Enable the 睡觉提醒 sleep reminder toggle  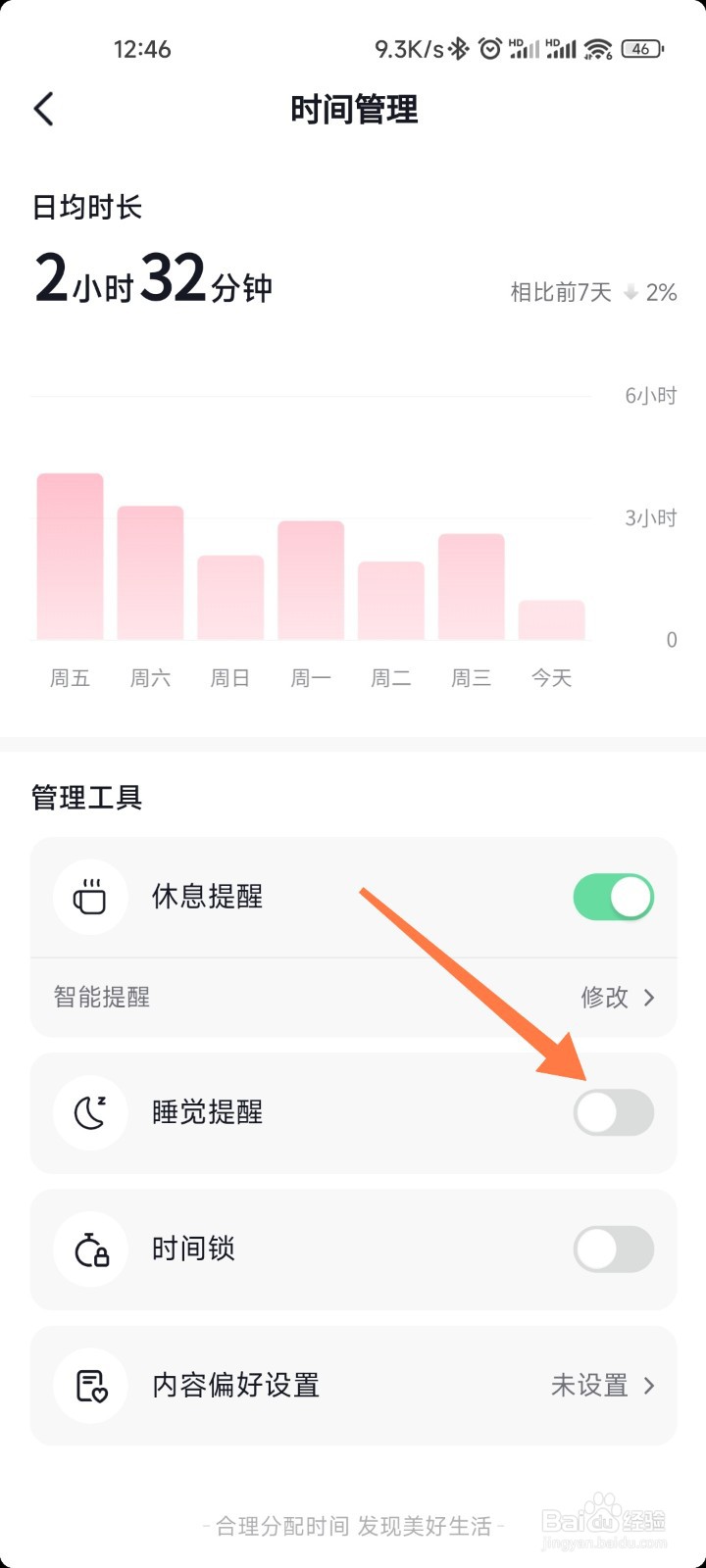click(x=613, y=1112)
